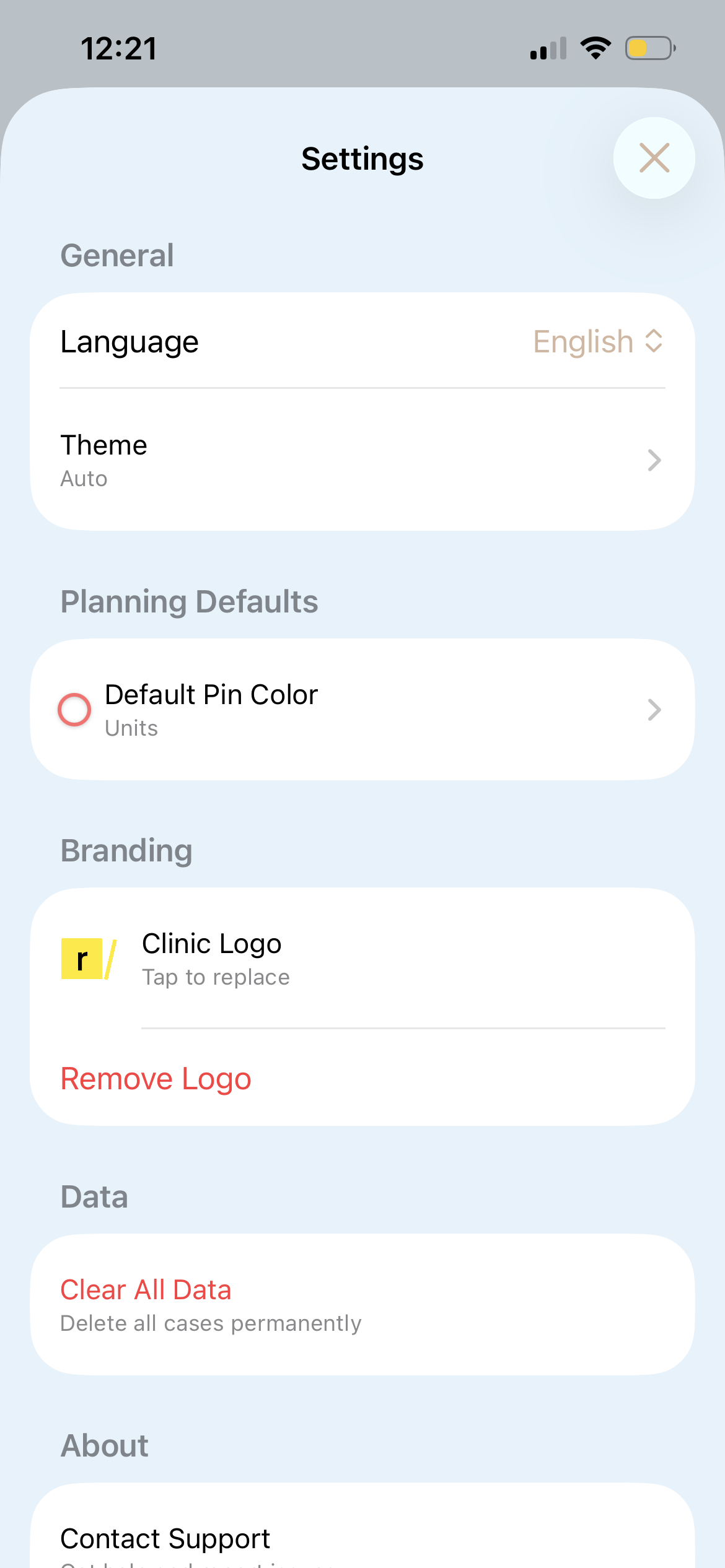
Task: Open the Language dropdown showing English
Action: pos(597,341)
